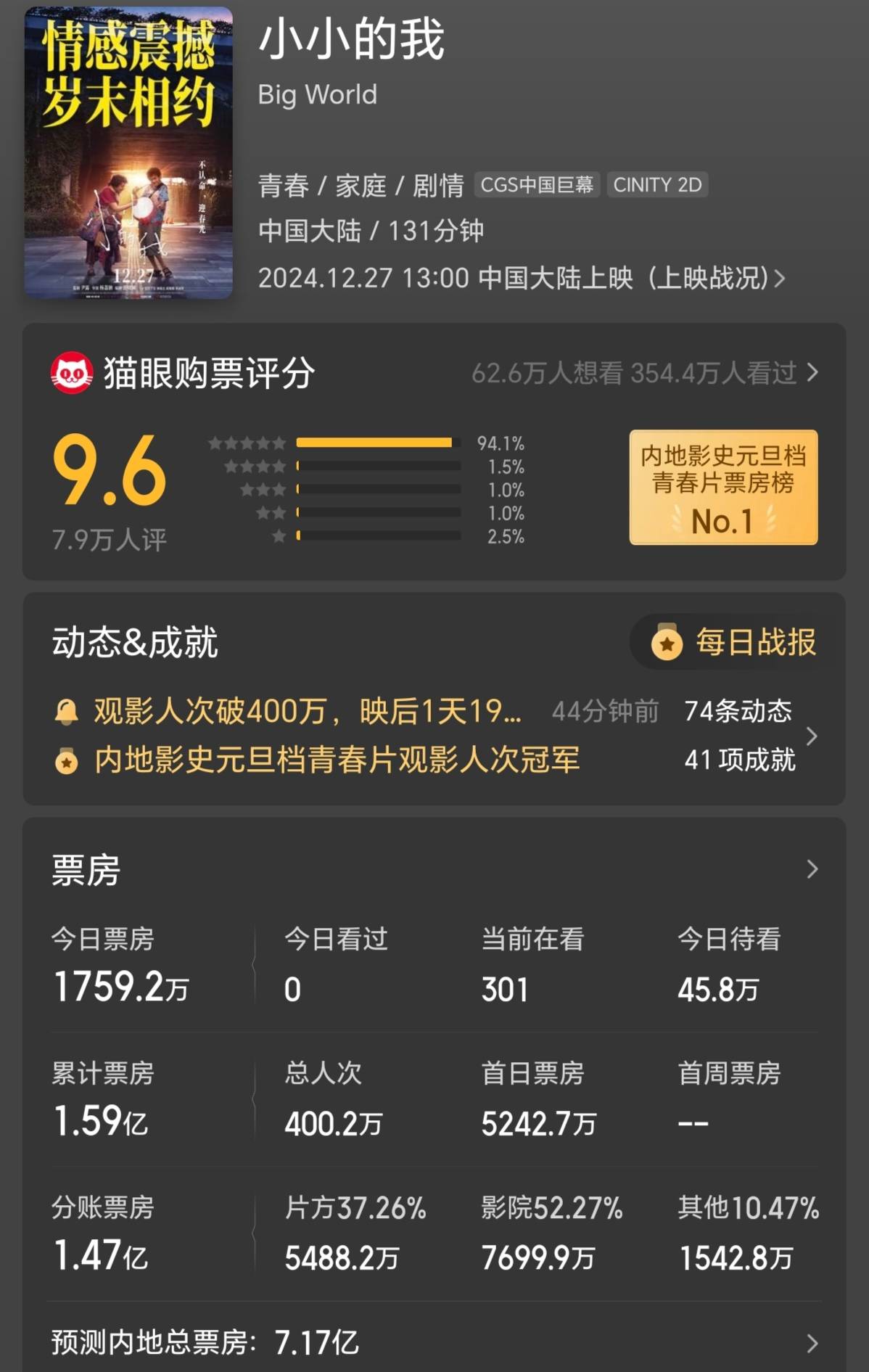Expand the 票房 box office section
The height and width of the screenshot is (1372, 869).
point(812,869)
